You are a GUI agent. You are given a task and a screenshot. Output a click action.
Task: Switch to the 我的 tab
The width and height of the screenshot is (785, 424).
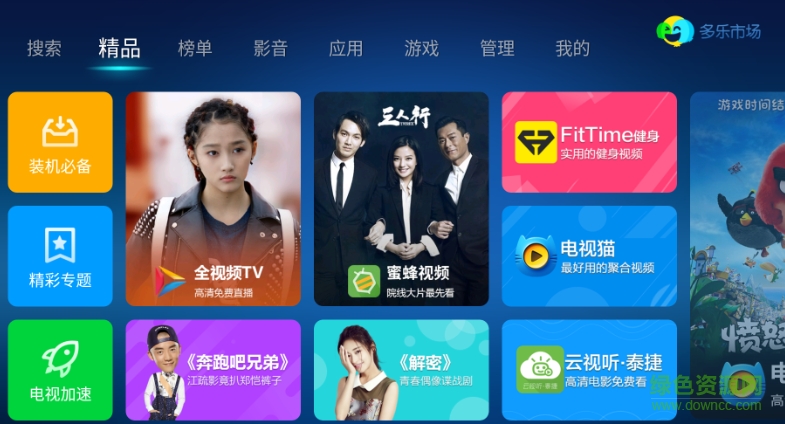pyautogui.click(x=572, y=48)
